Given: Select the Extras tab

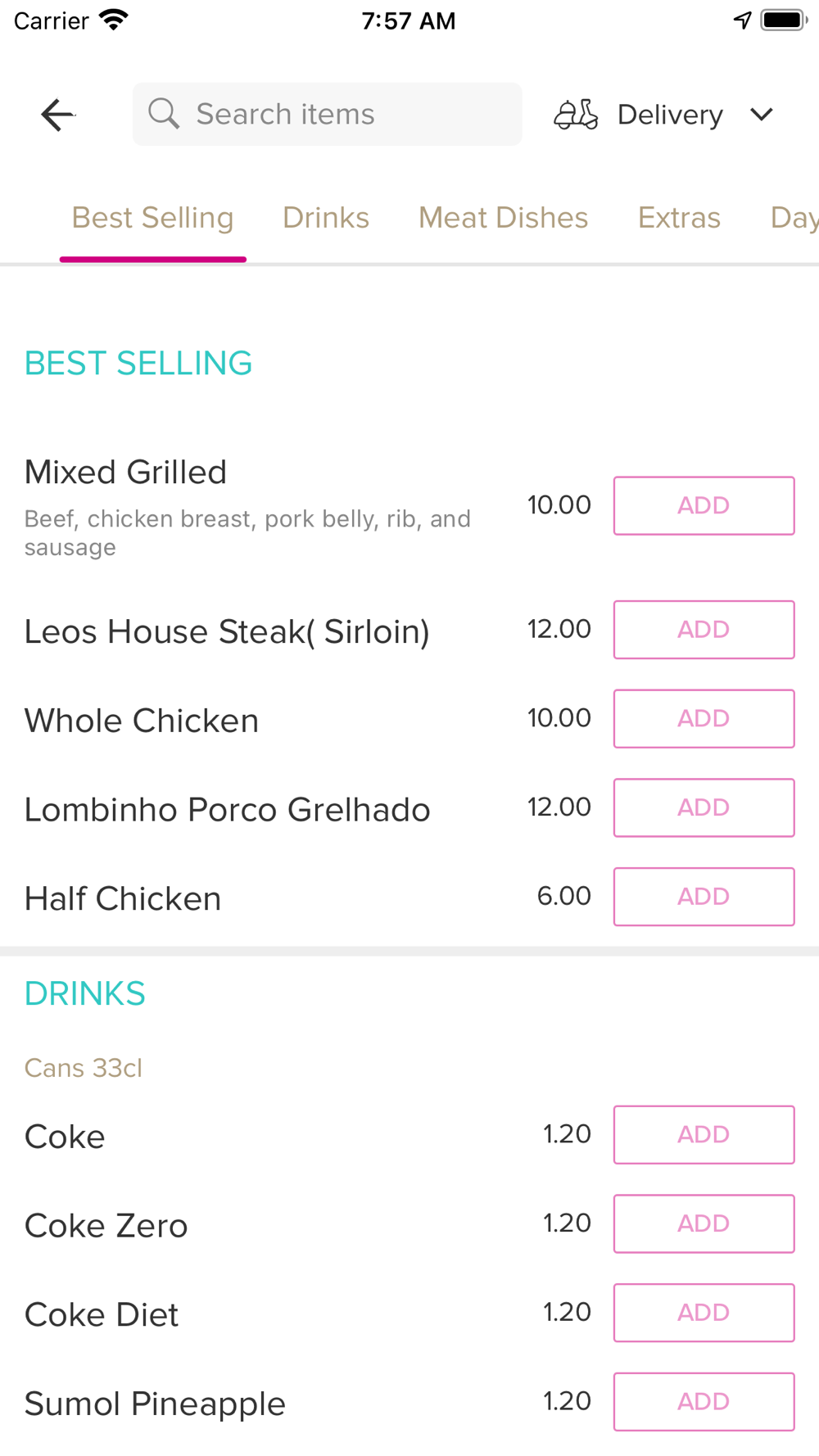Looking at the screenshot, I should tap(679, 218).
